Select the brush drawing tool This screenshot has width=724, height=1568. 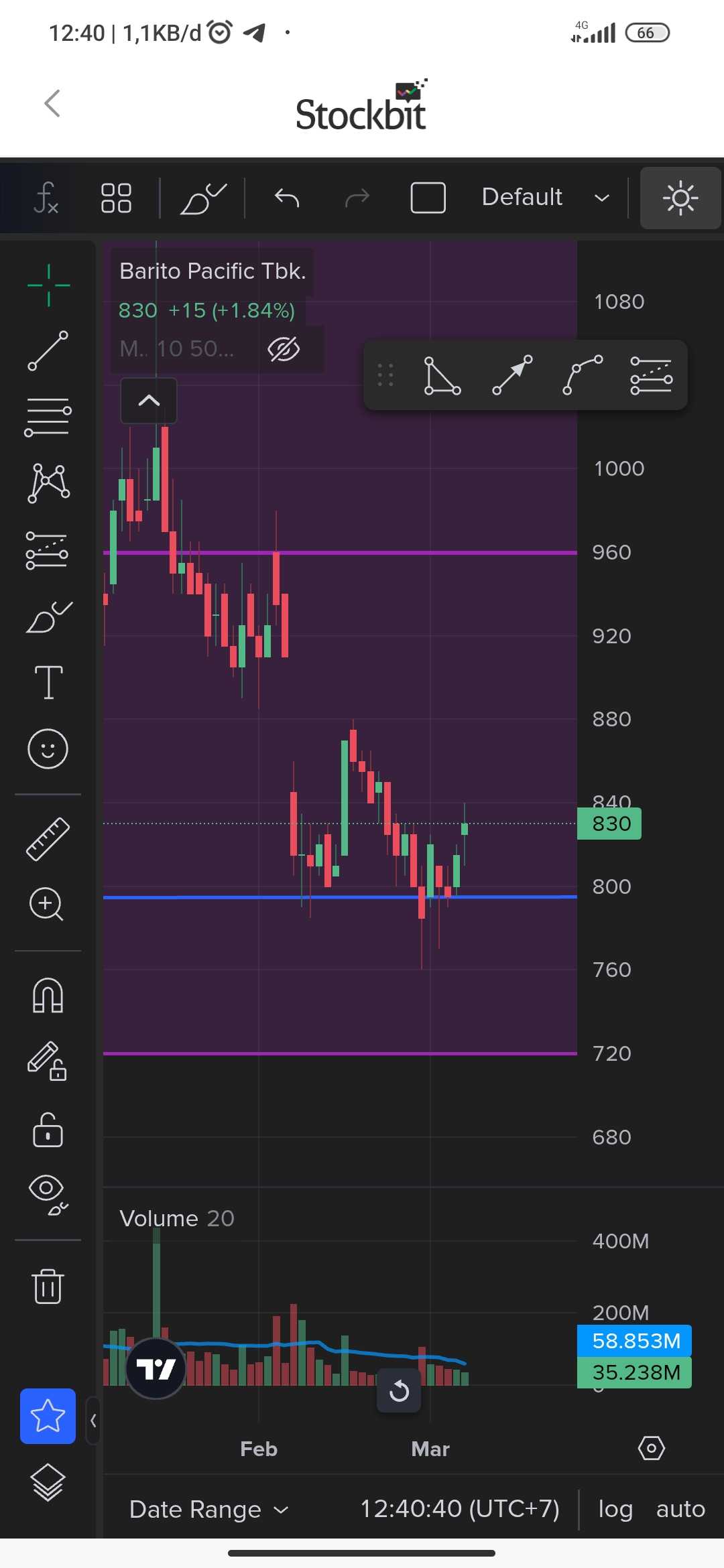click(48, 616)
